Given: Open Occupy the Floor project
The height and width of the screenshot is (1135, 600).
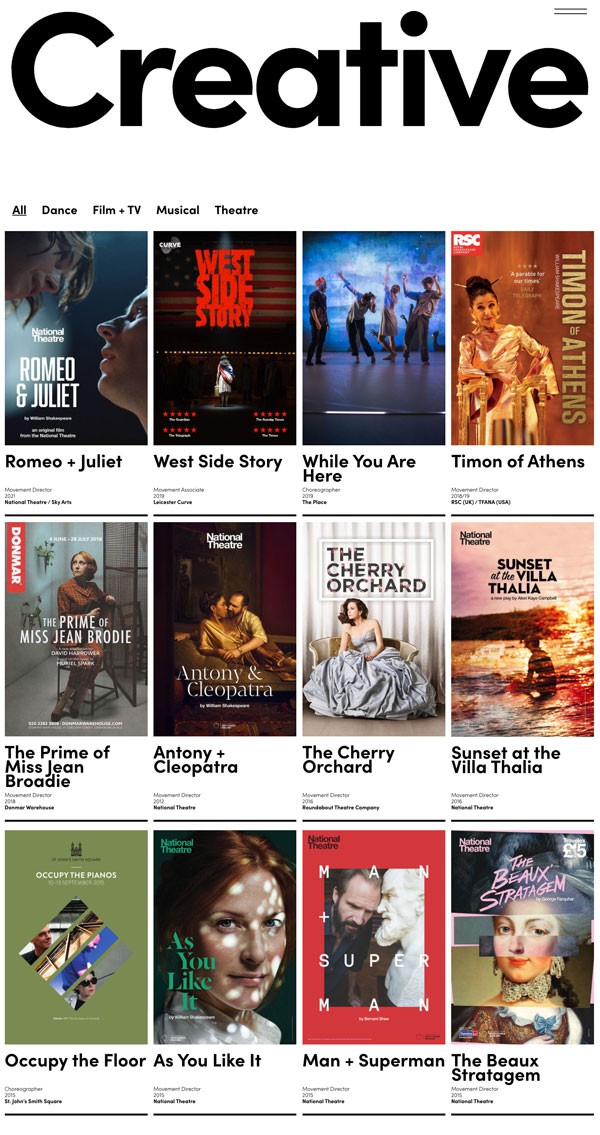Looking at the screenshot, I should click(76, 937).
